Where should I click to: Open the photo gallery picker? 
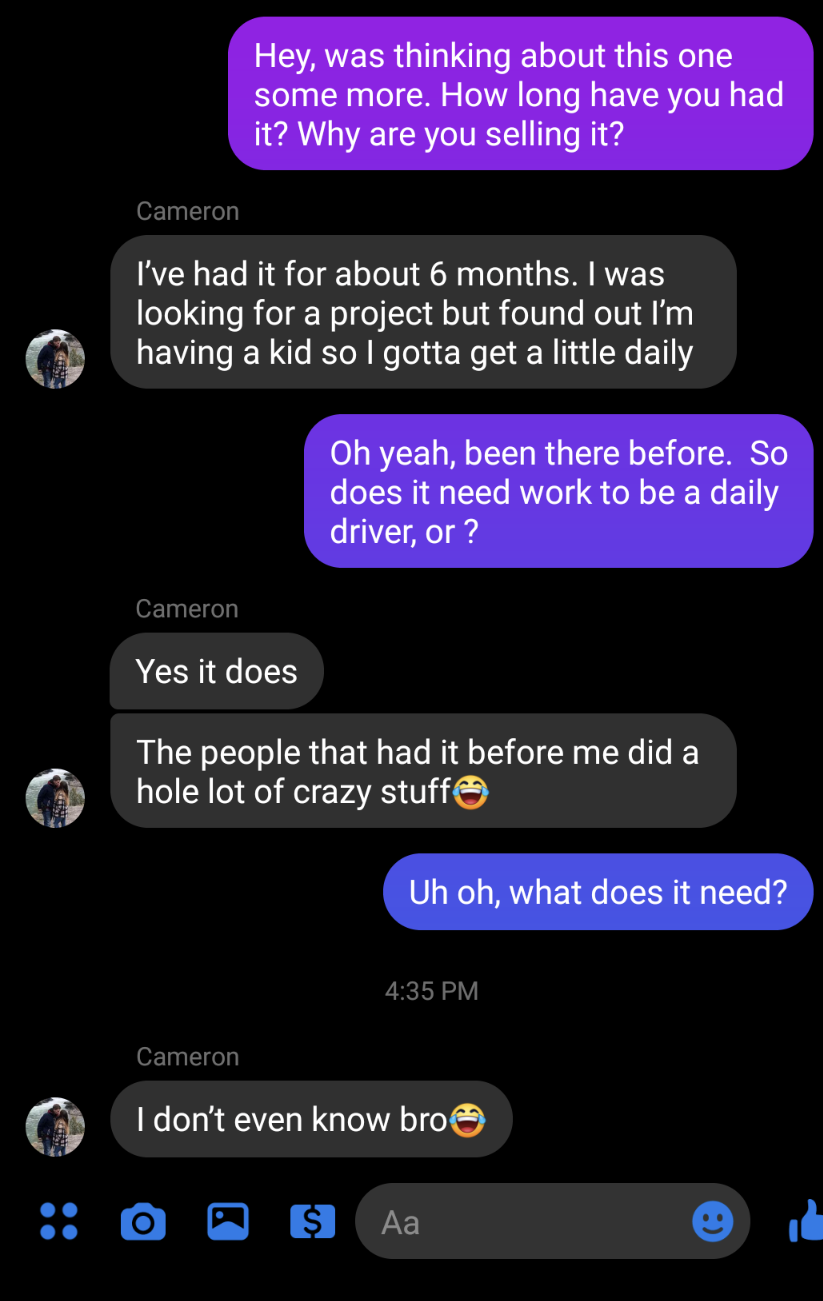228,1221
